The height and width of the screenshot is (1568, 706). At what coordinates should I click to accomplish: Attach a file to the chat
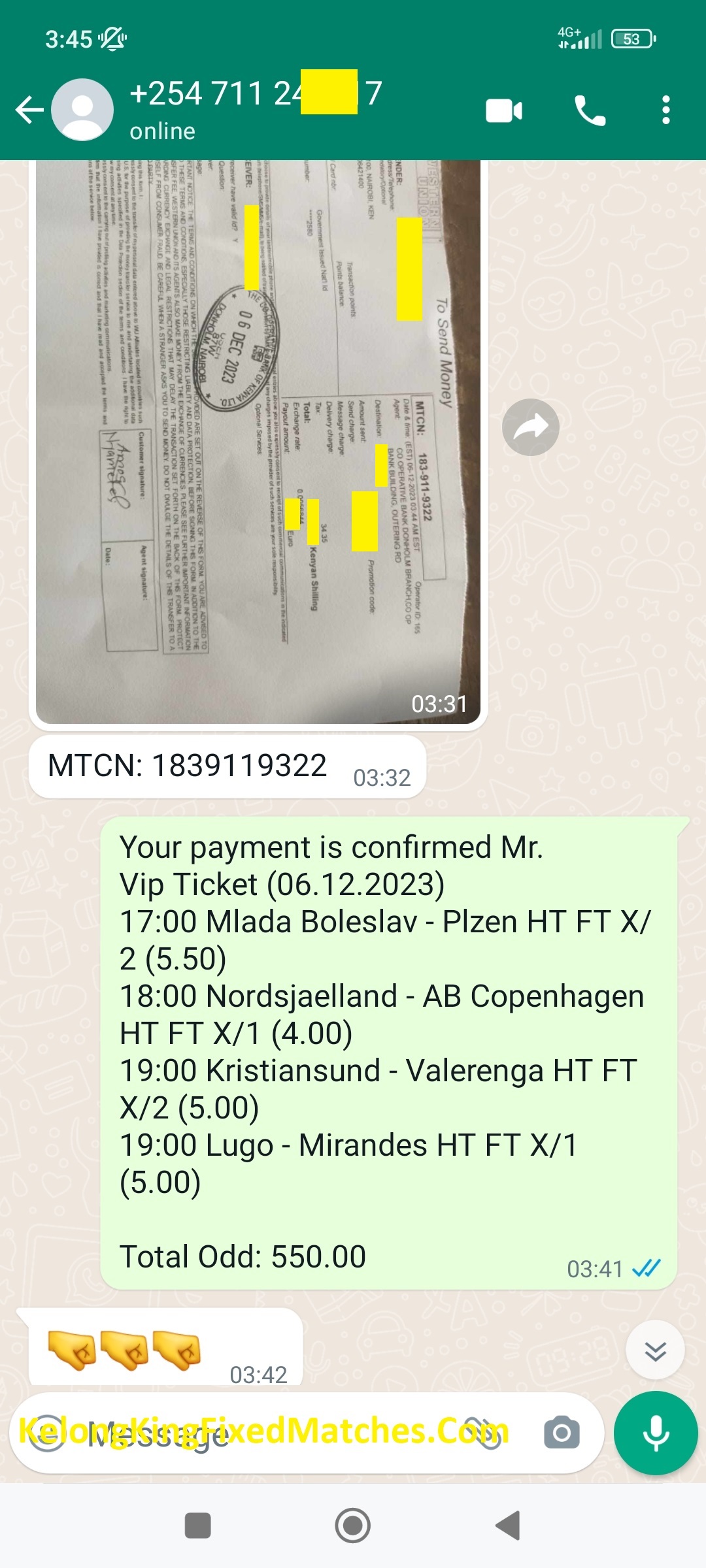490,1433
